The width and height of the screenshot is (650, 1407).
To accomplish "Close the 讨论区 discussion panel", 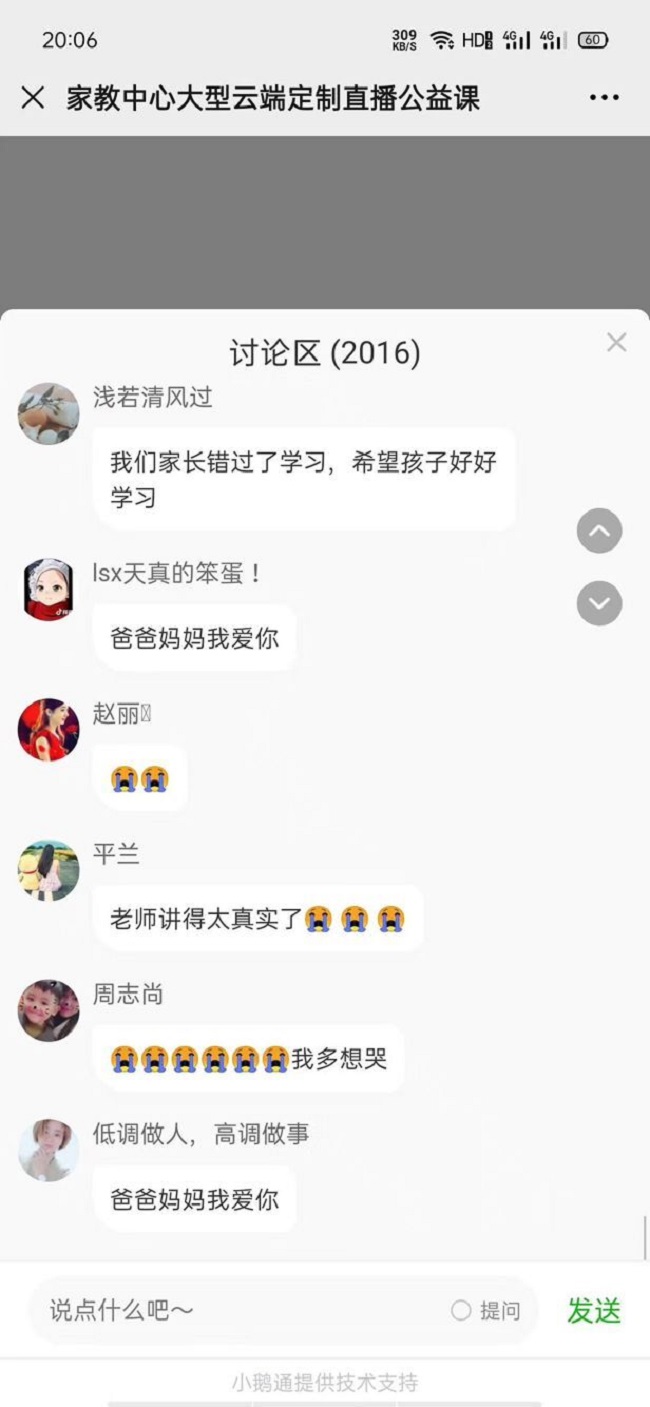I will [616, 342].
